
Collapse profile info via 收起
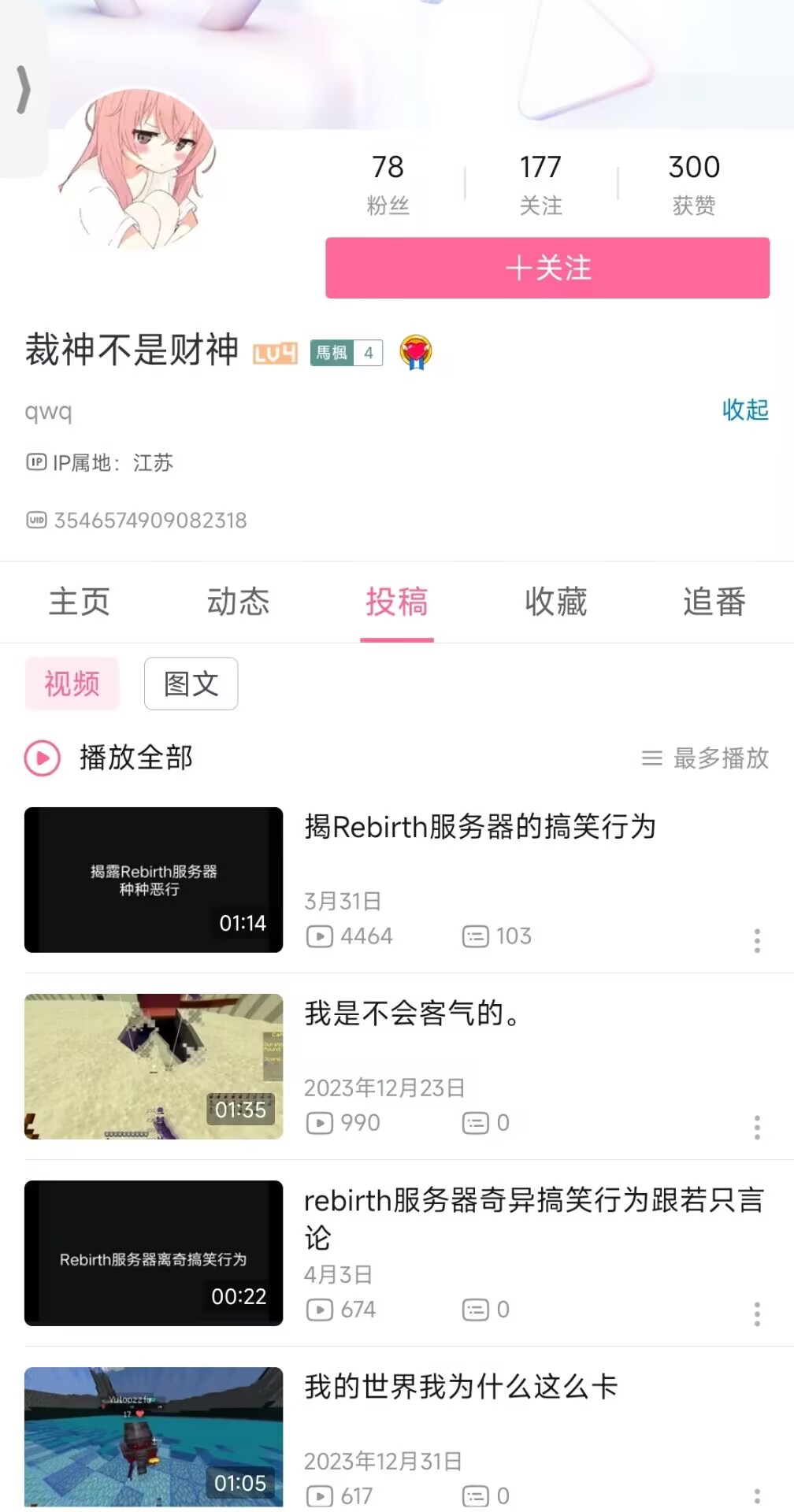click(744, 409)
